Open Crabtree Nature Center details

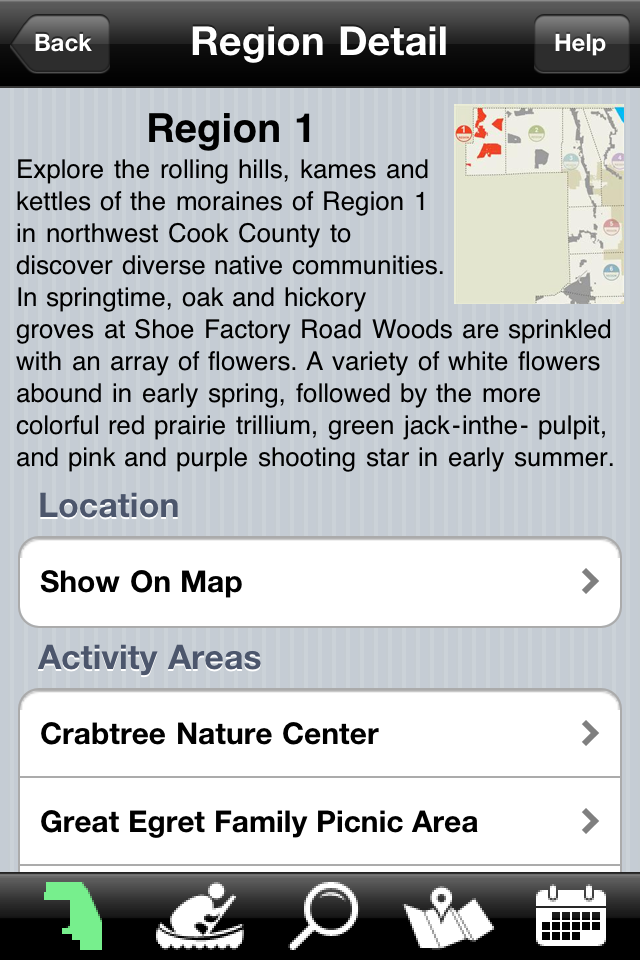click(x=320, y=734)
